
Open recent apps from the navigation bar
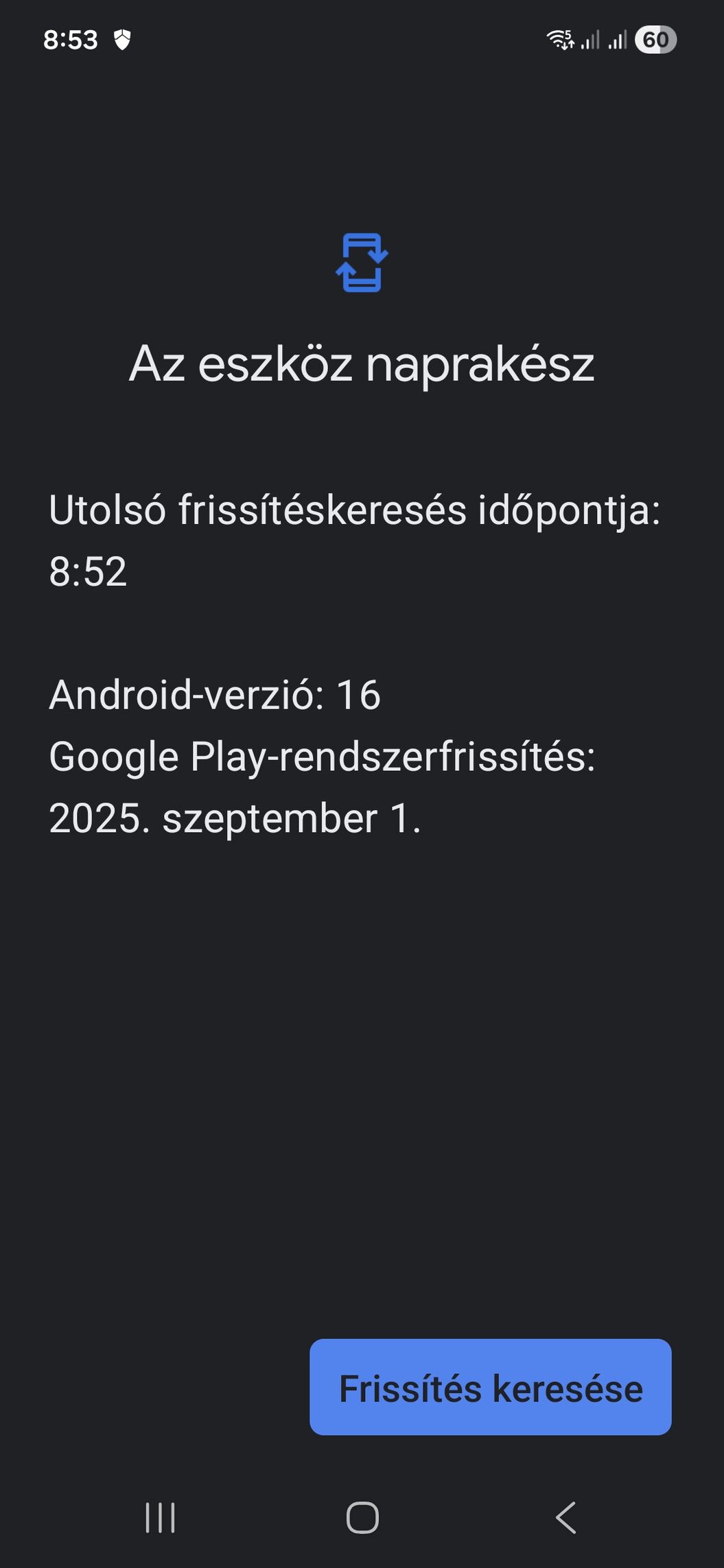coord(161,1518)
